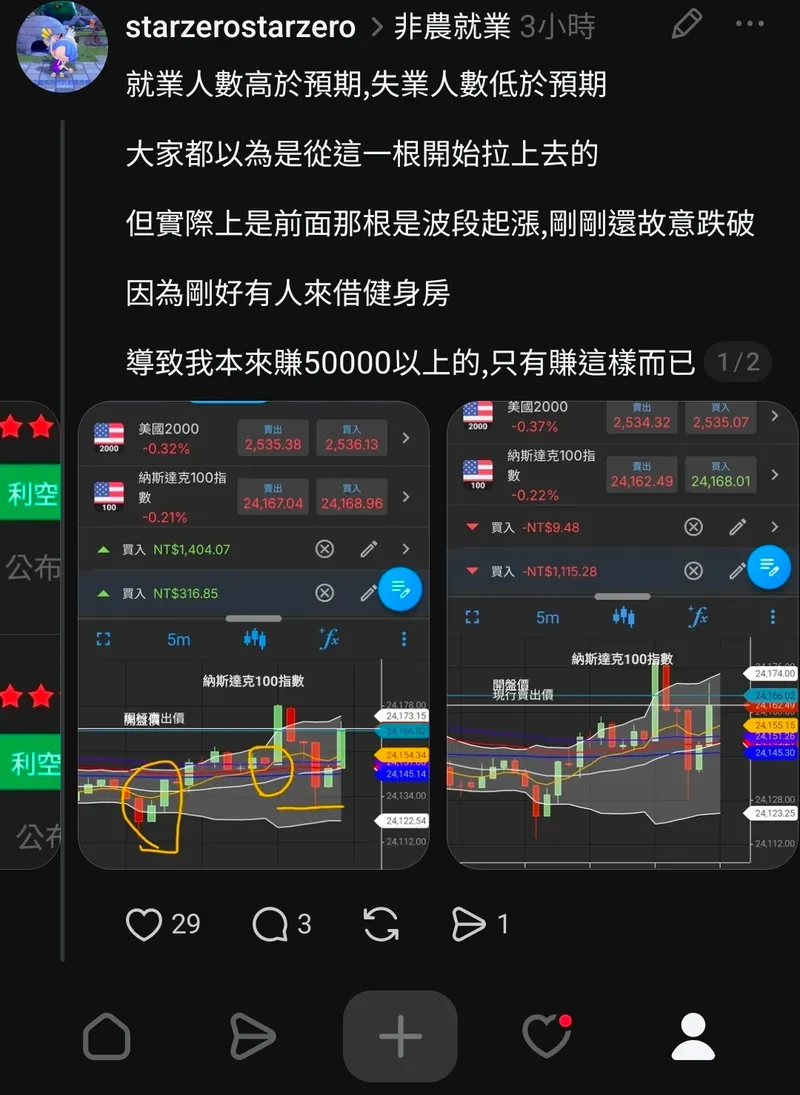
Task: Share the post via the send icon
Action: (x=468, y=924)
